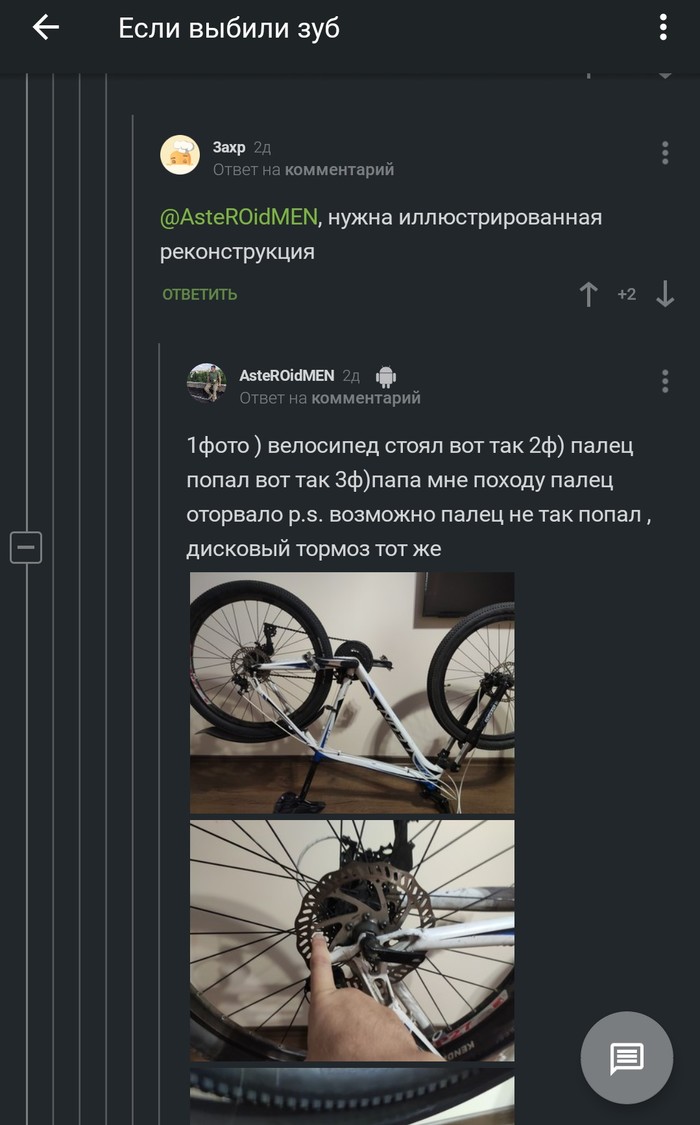Open the options menu on Захр's comment

(x=665, y=153)
